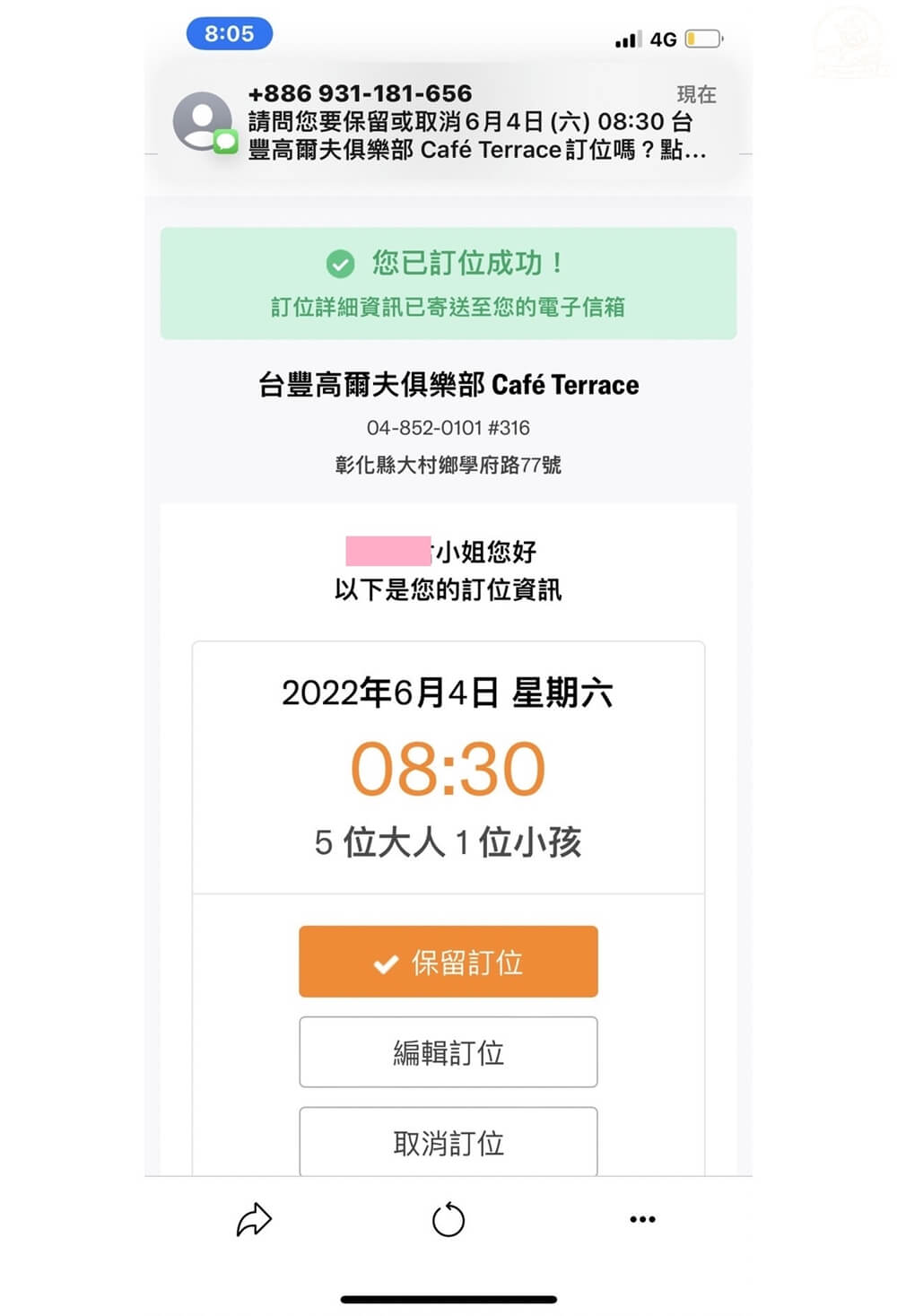Call the number 04-852-0101 #316
Viewport: 897px width, 1316px height.
448,428
